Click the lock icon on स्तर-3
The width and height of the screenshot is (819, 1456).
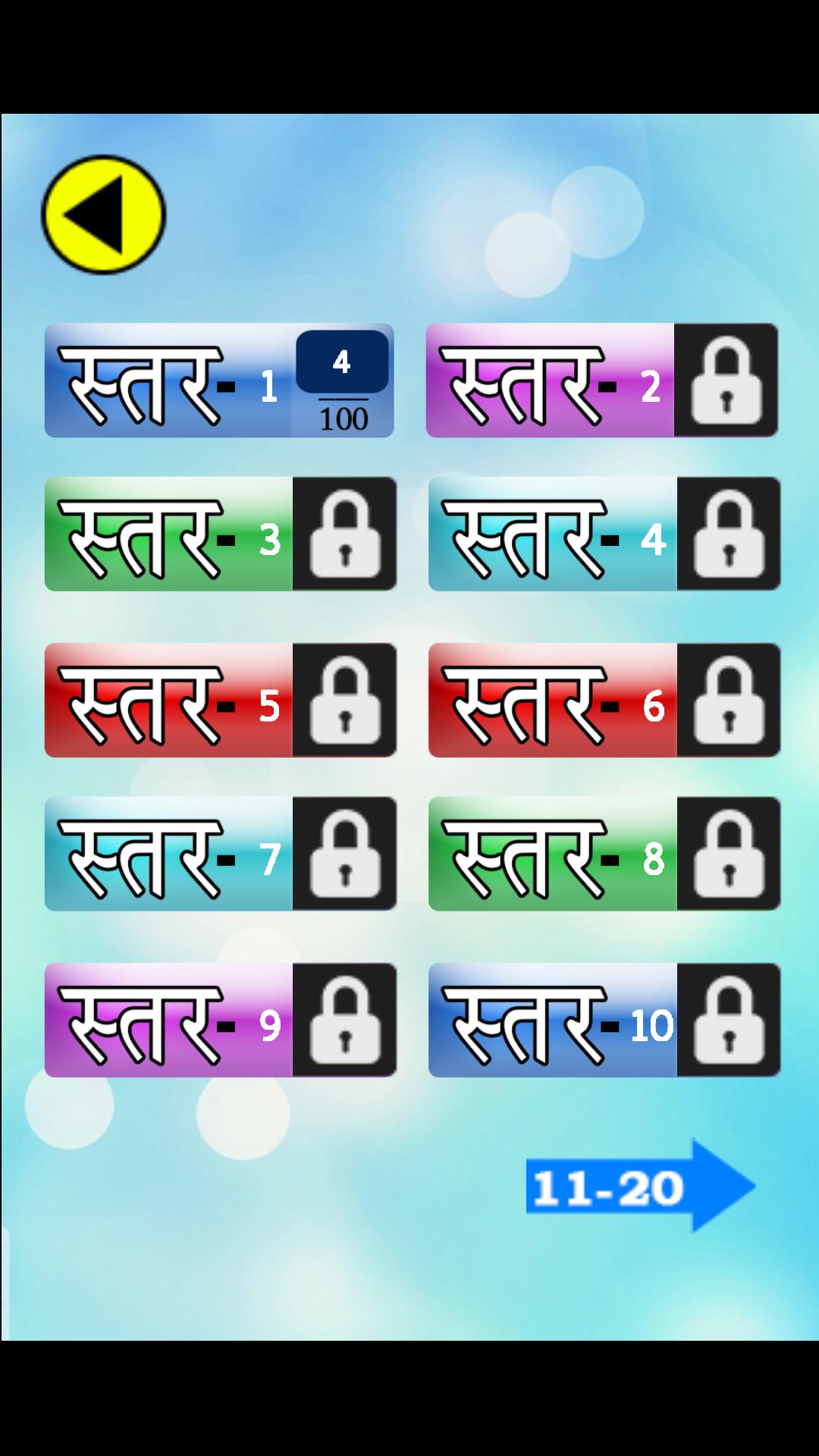pyautogui.click(x=345, y=534)
